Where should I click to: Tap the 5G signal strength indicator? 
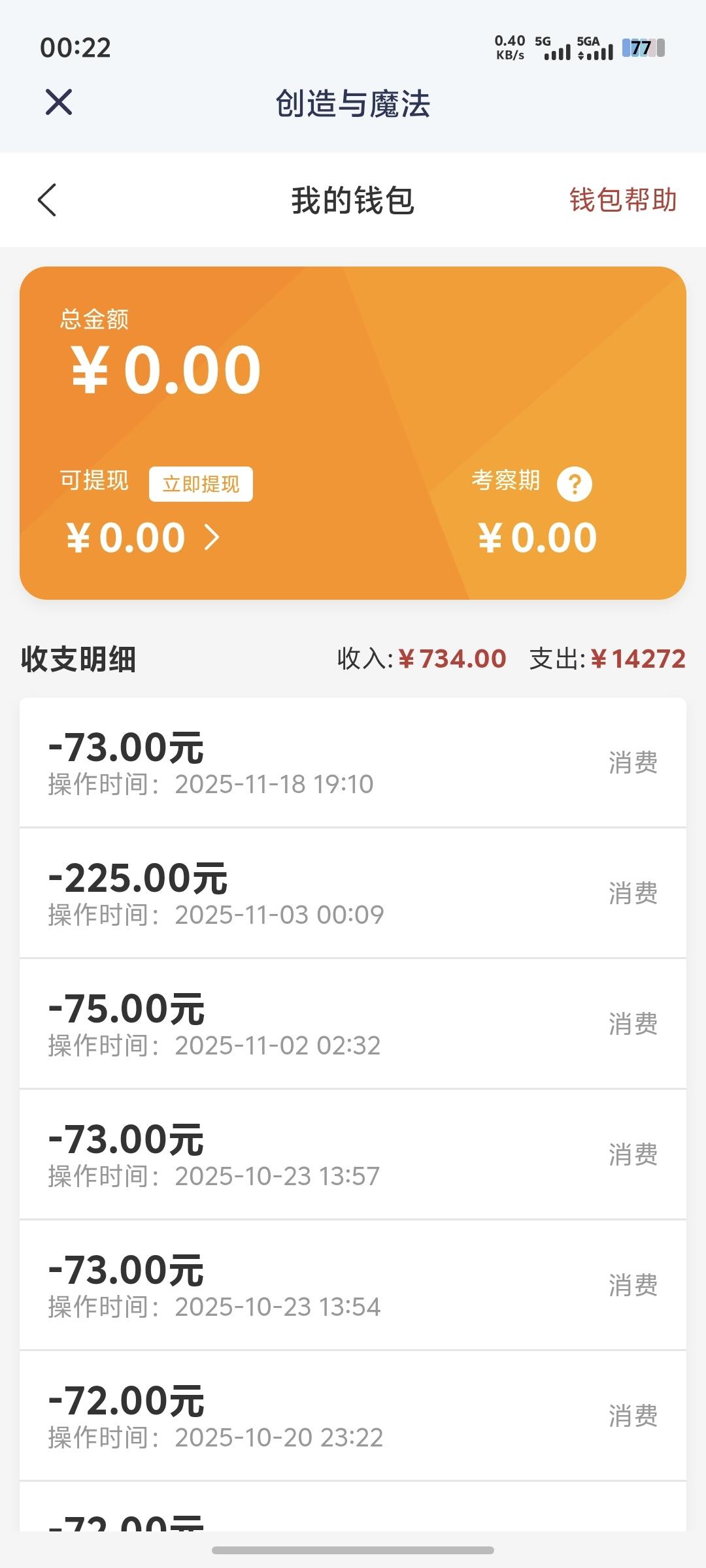(556, 49)
